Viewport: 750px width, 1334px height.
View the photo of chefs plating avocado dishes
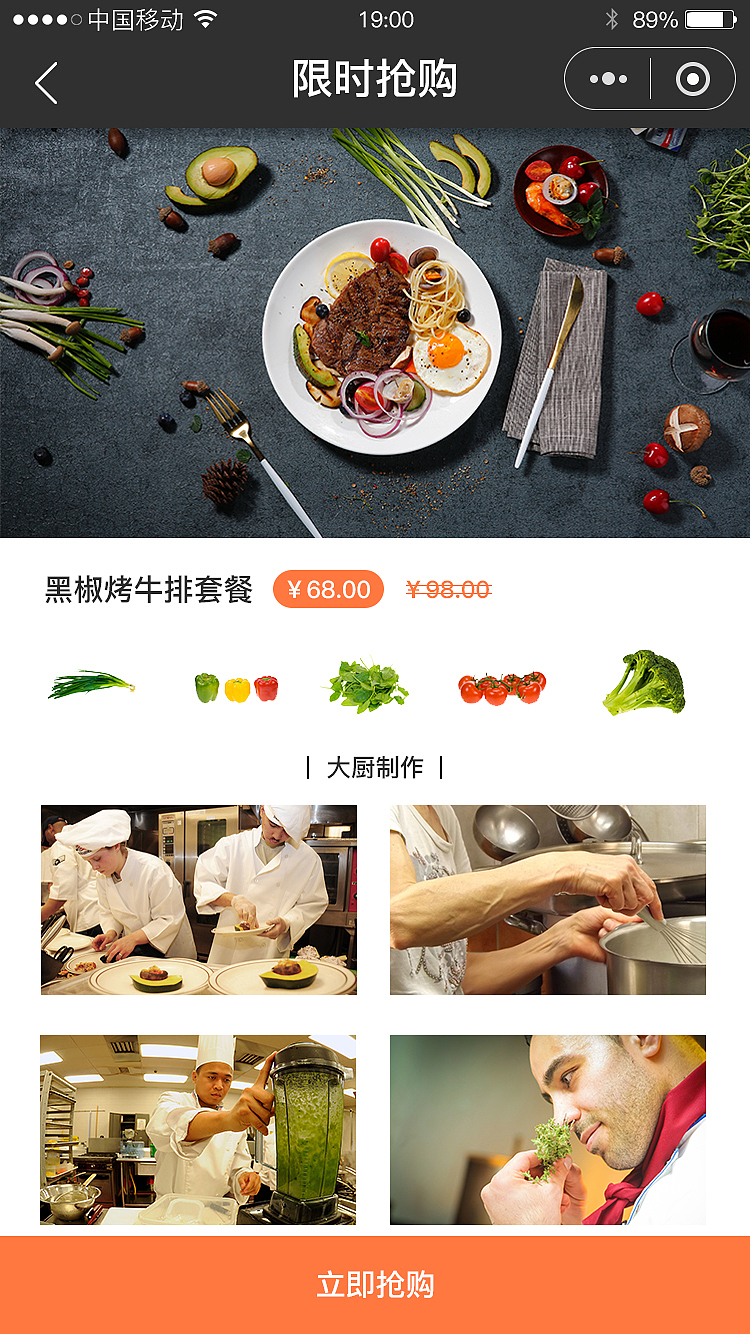[198, 900]
